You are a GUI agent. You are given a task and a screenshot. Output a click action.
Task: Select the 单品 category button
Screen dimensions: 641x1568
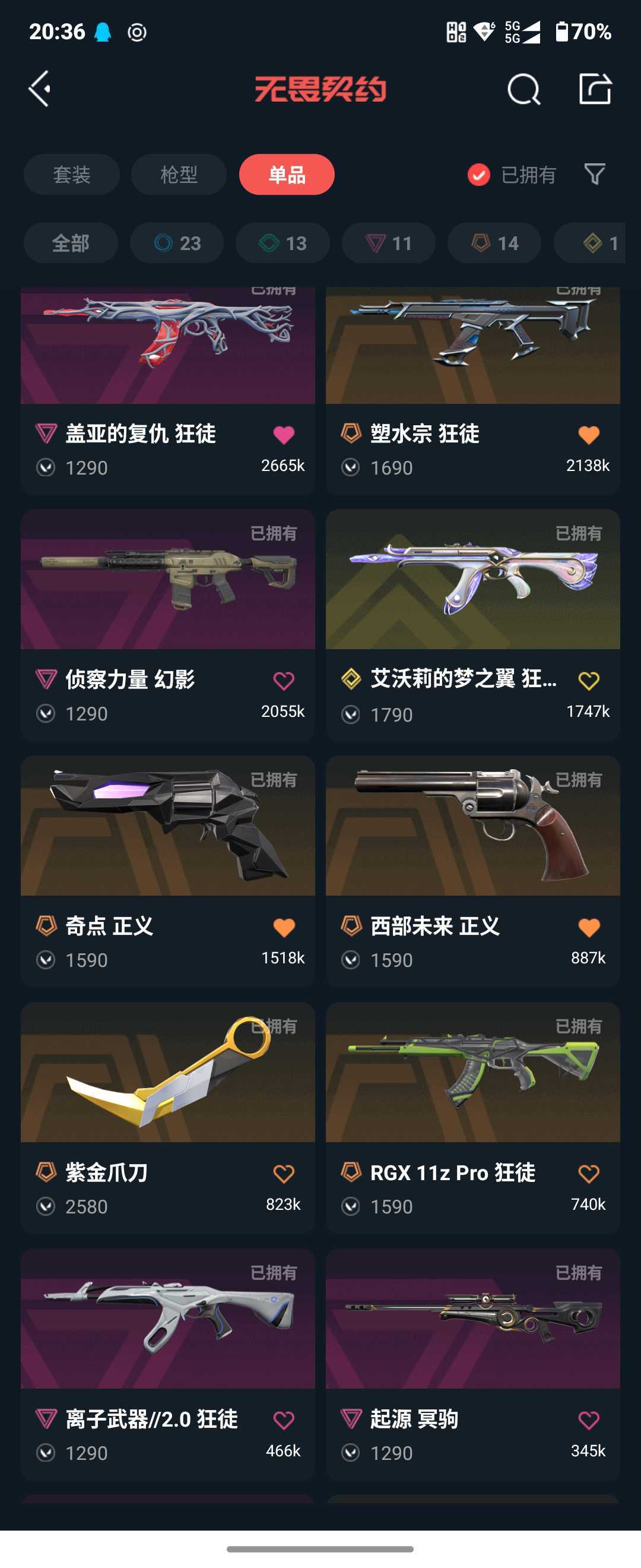286,175
